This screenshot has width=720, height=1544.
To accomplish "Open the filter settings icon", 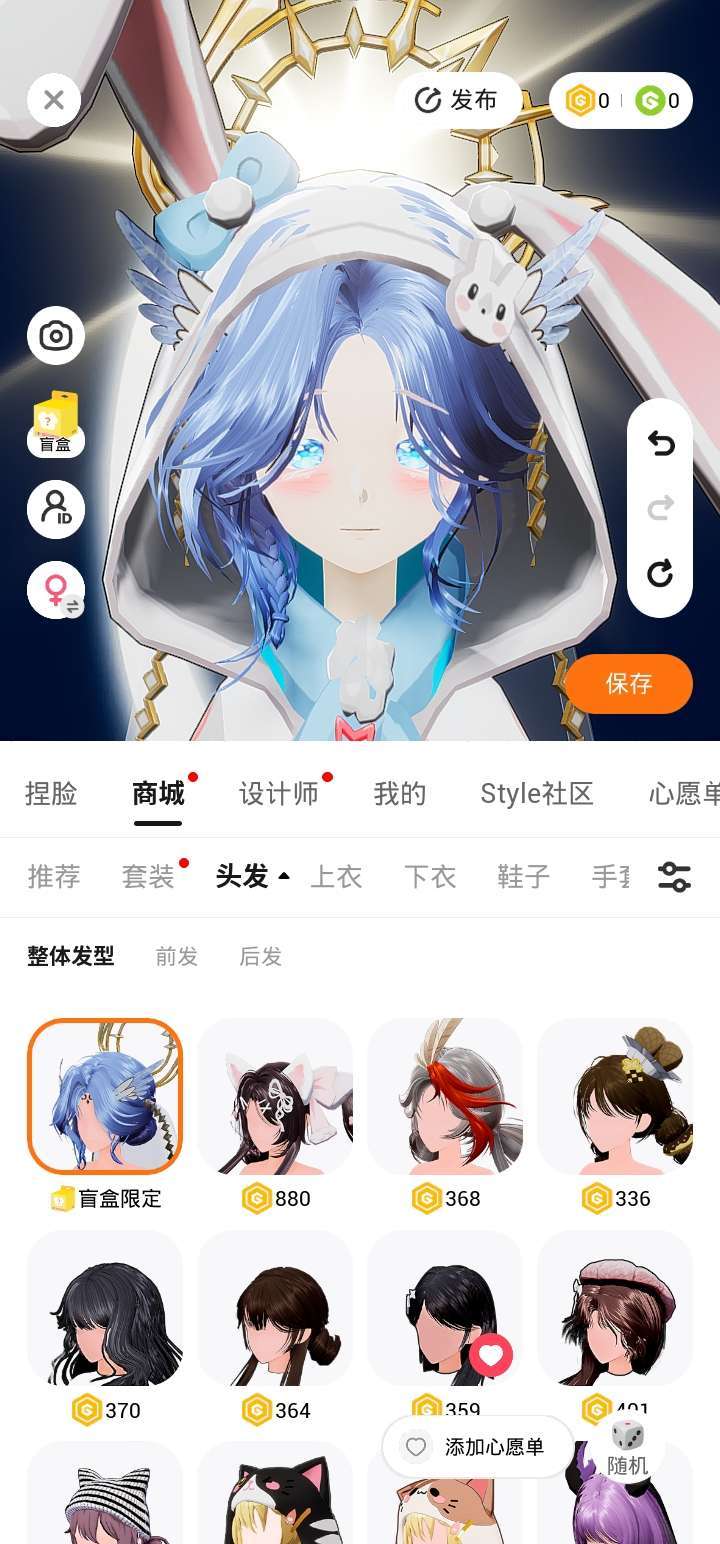I will 674,877.
